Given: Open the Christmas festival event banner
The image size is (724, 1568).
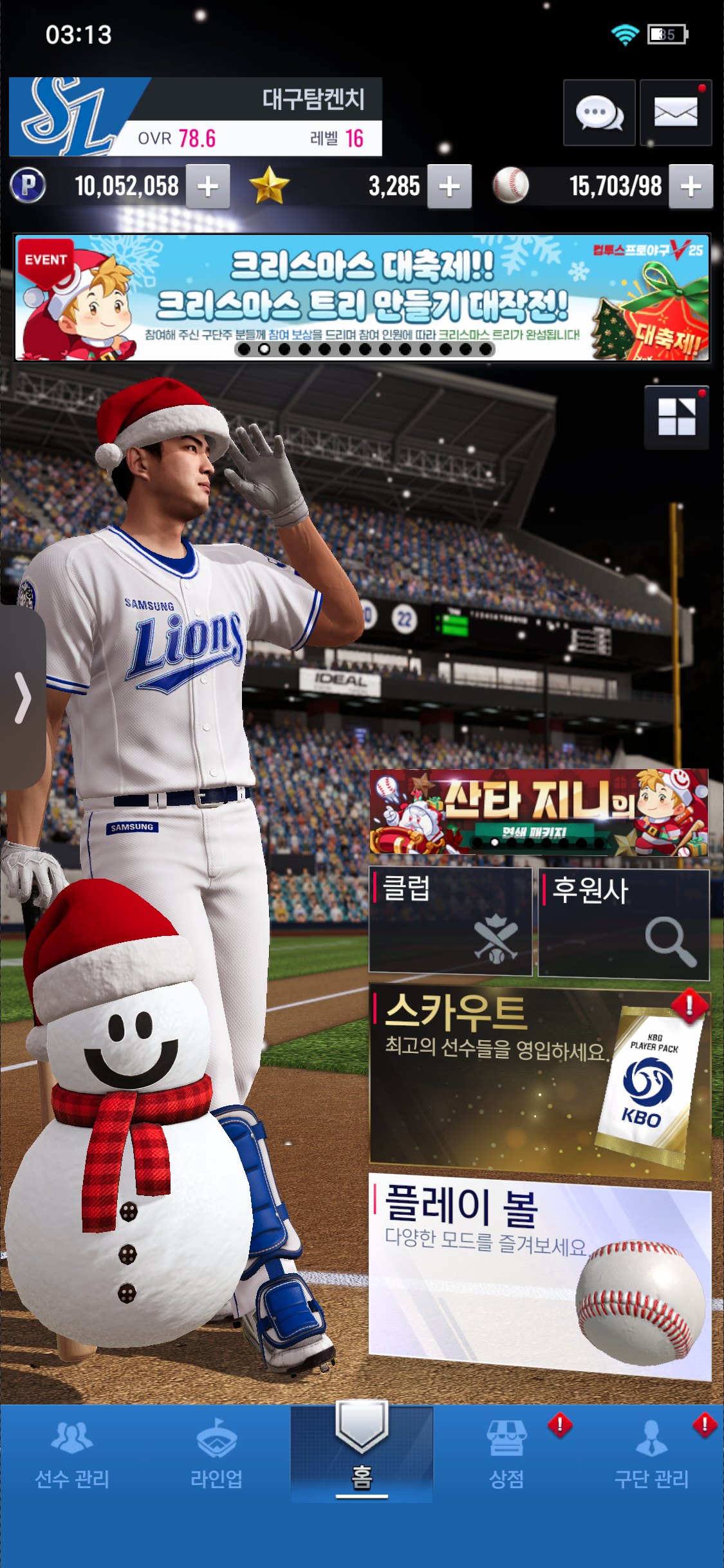Looking at the screenshot, I should tap(362, 297).
